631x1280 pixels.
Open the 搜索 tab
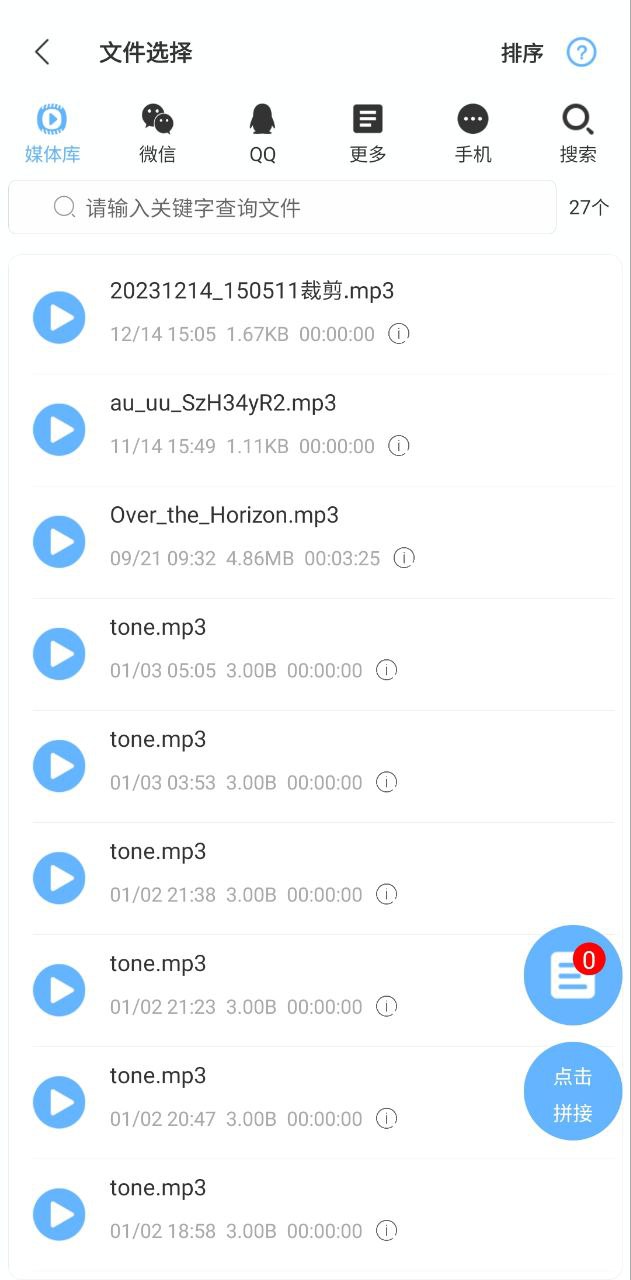pyautogui.click(x=578, y=133)
